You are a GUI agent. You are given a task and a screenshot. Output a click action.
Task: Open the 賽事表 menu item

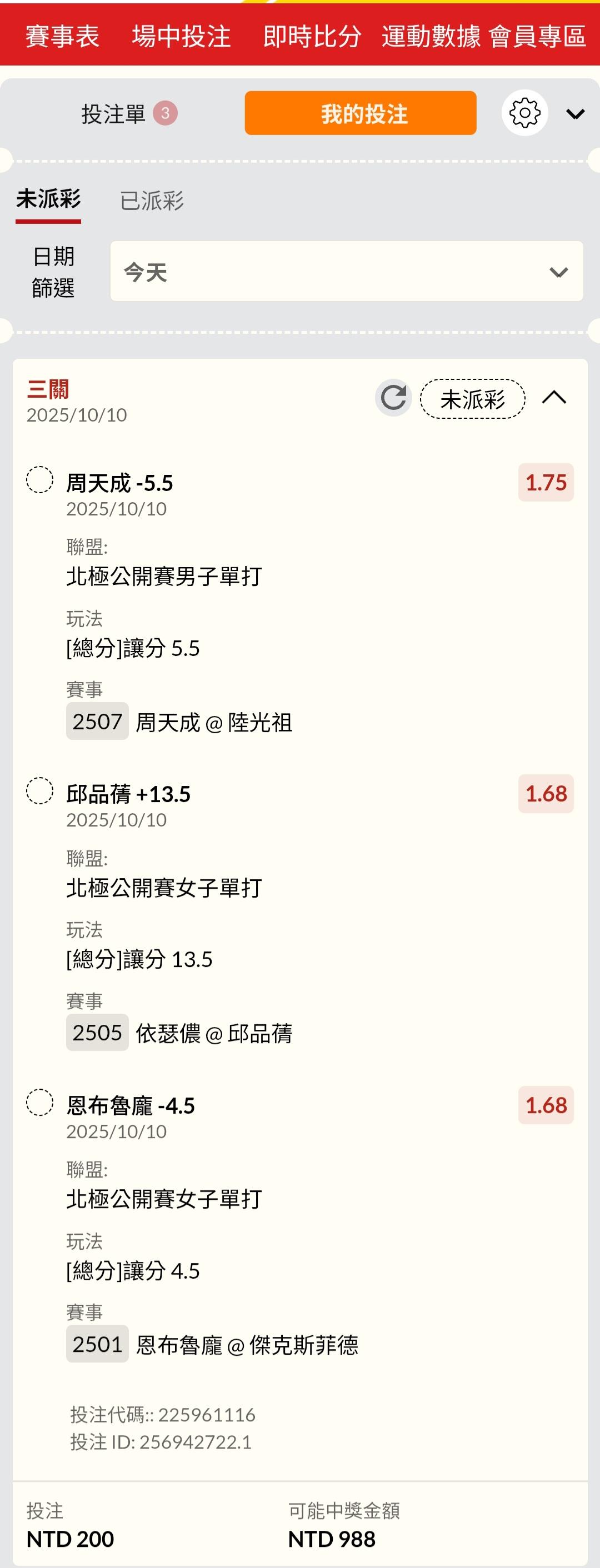(62, 37)
